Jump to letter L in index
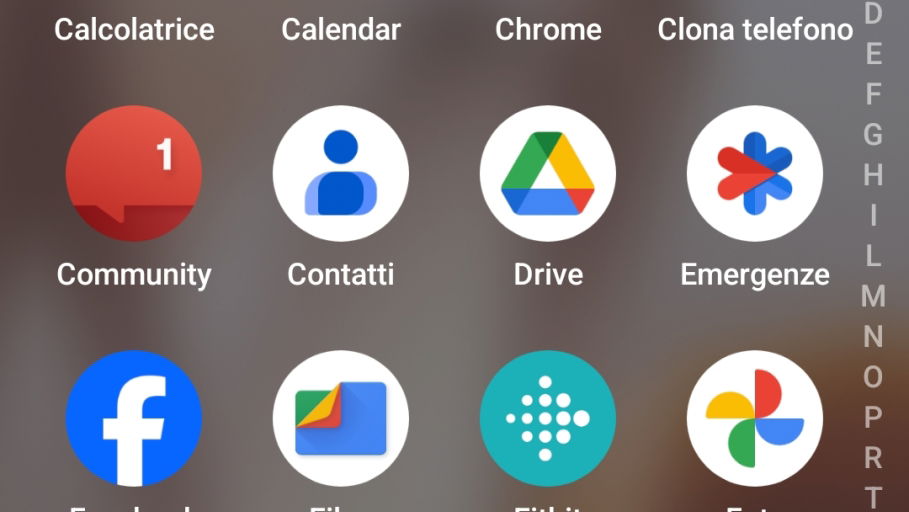This screenshot has width=909, height=512. point(873,255)
